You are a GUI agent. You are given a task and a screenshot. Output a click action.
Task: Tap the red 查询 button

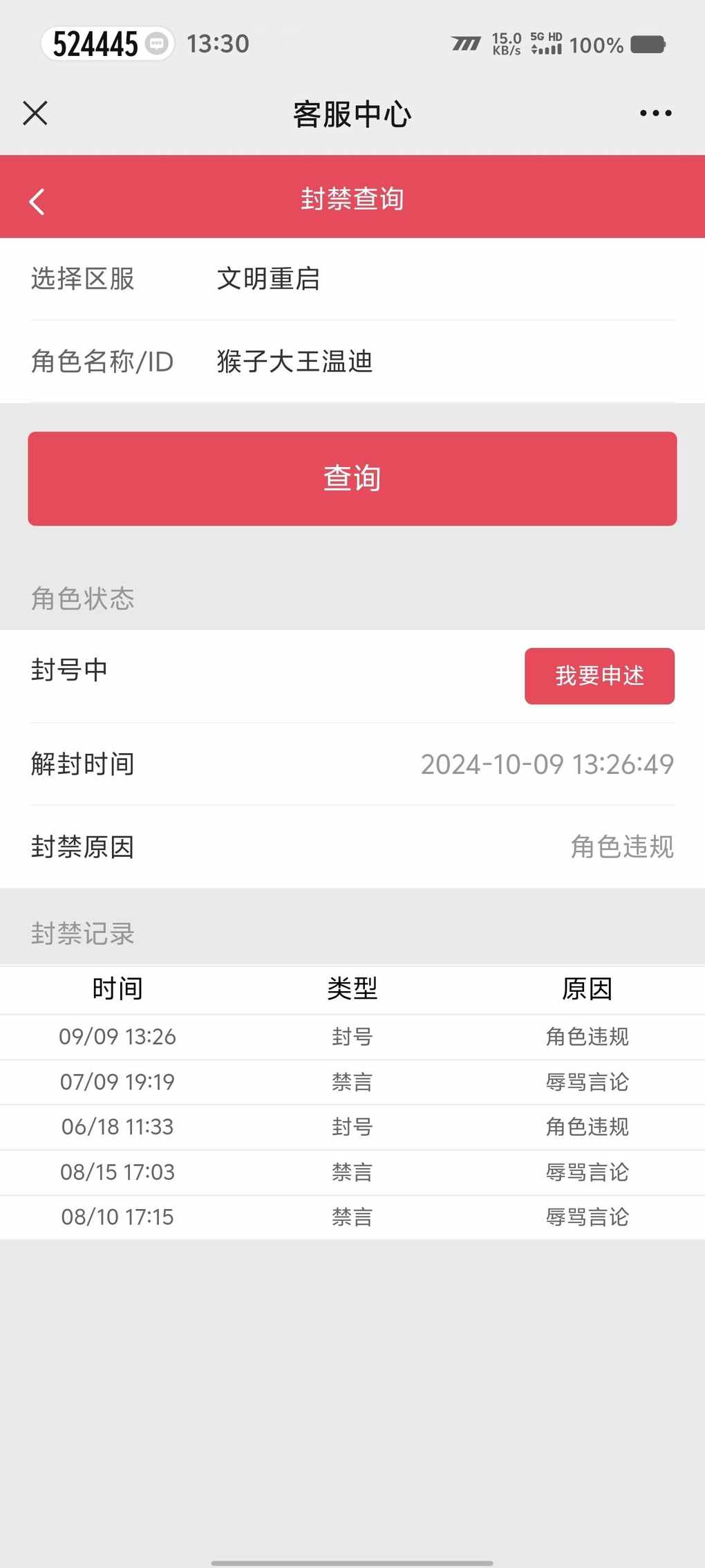(352, 478)
